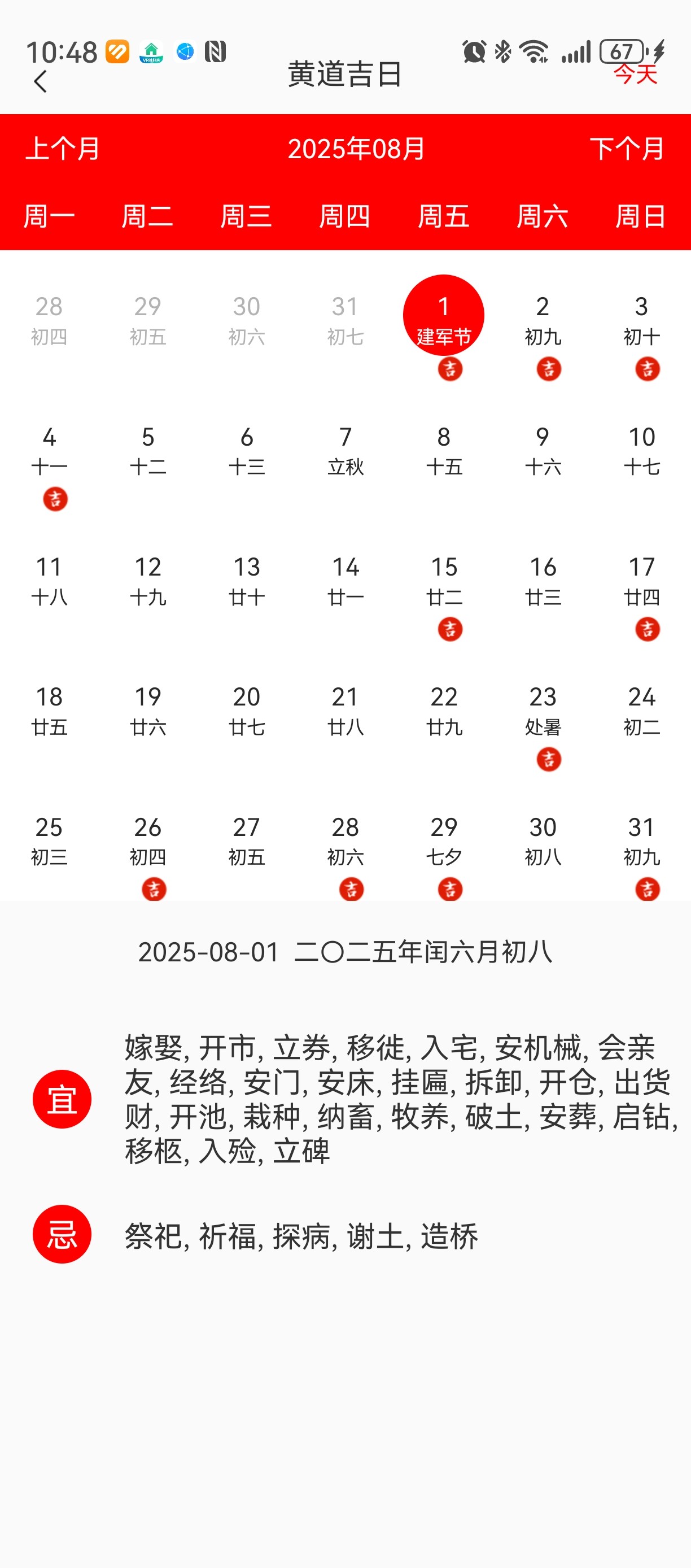The image size is (691, 1568).
Task: Select the highlighted August 1 建军节
Action: pos(444,315)
